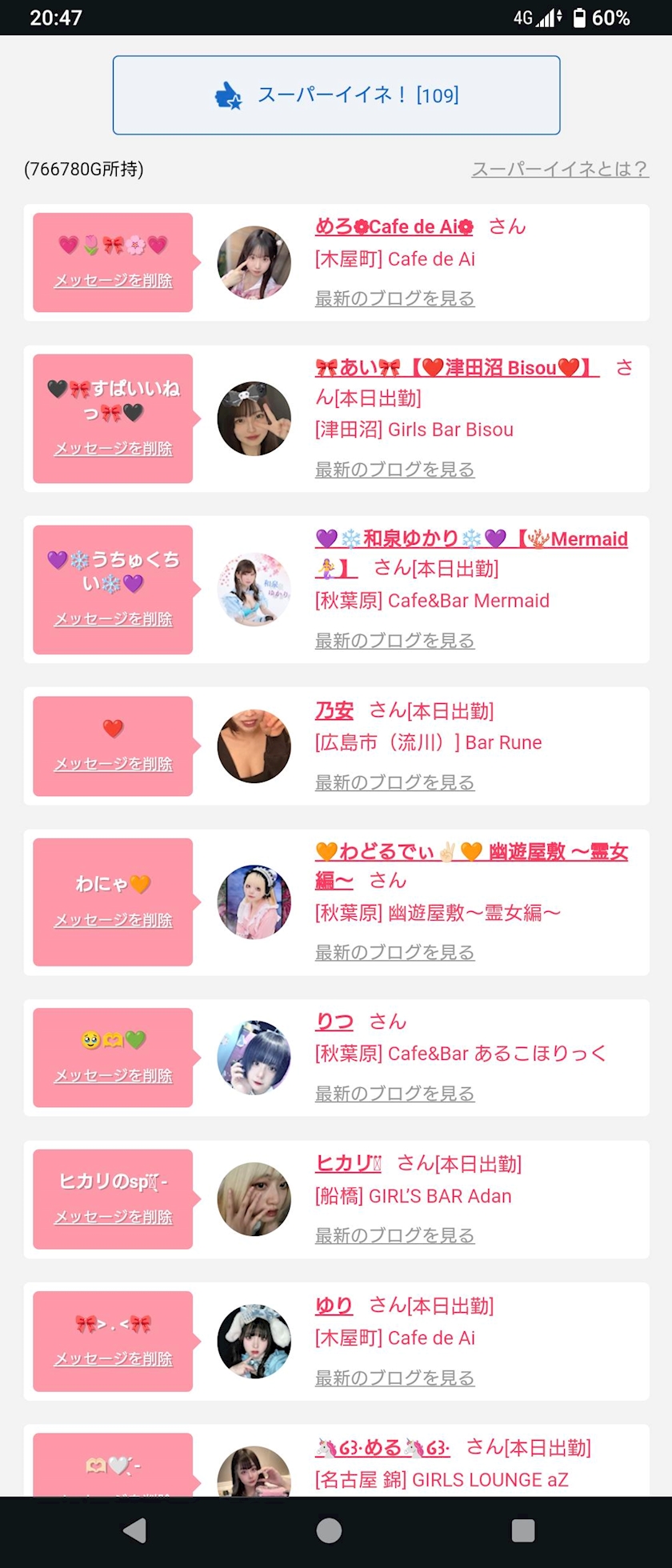The image size is (672, 1568).
Task: View the latest blog of あい at Bisou
Action: point(394,470)
